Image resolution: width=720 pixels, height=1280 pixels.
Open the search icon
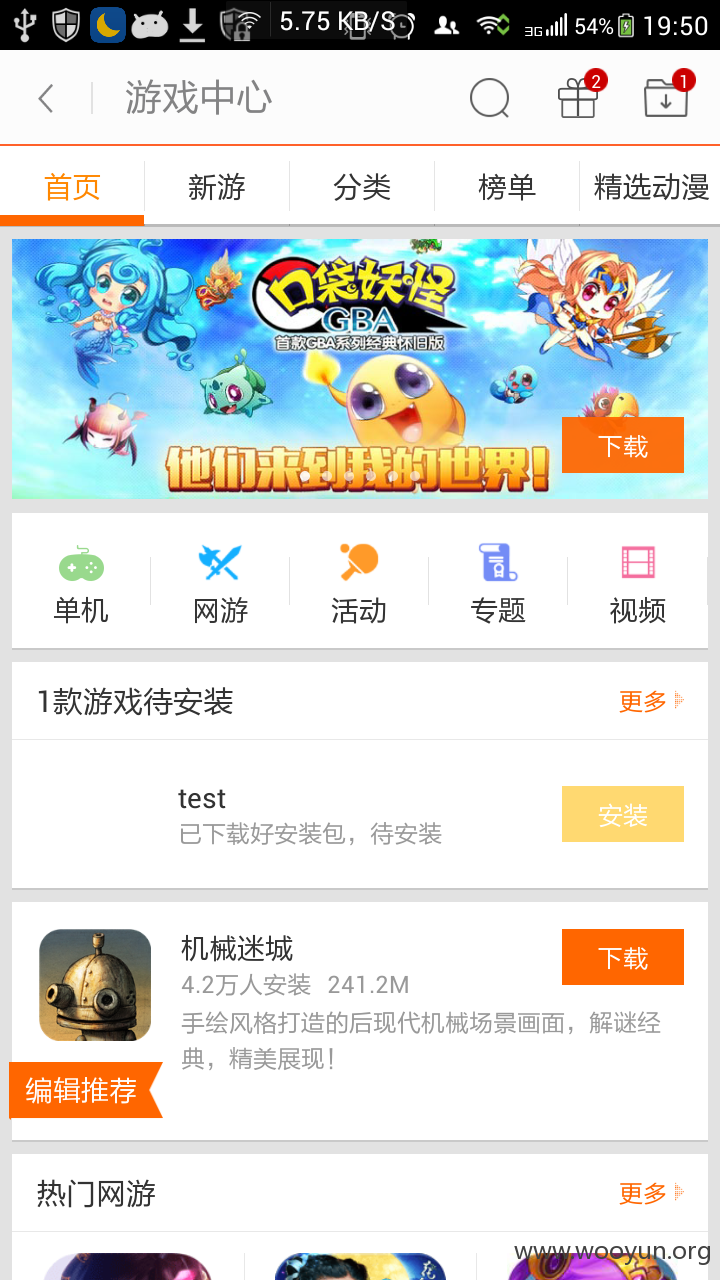(489, 98)
